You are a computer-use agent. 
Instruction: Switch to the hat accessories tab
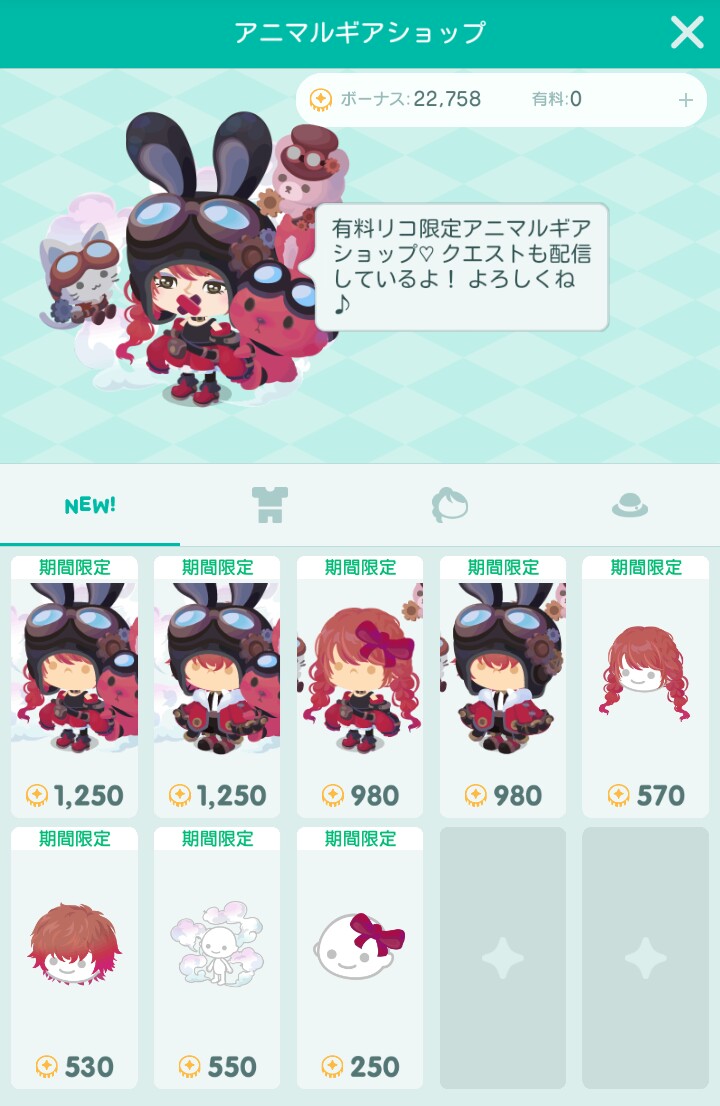click(x=630, y=505)
